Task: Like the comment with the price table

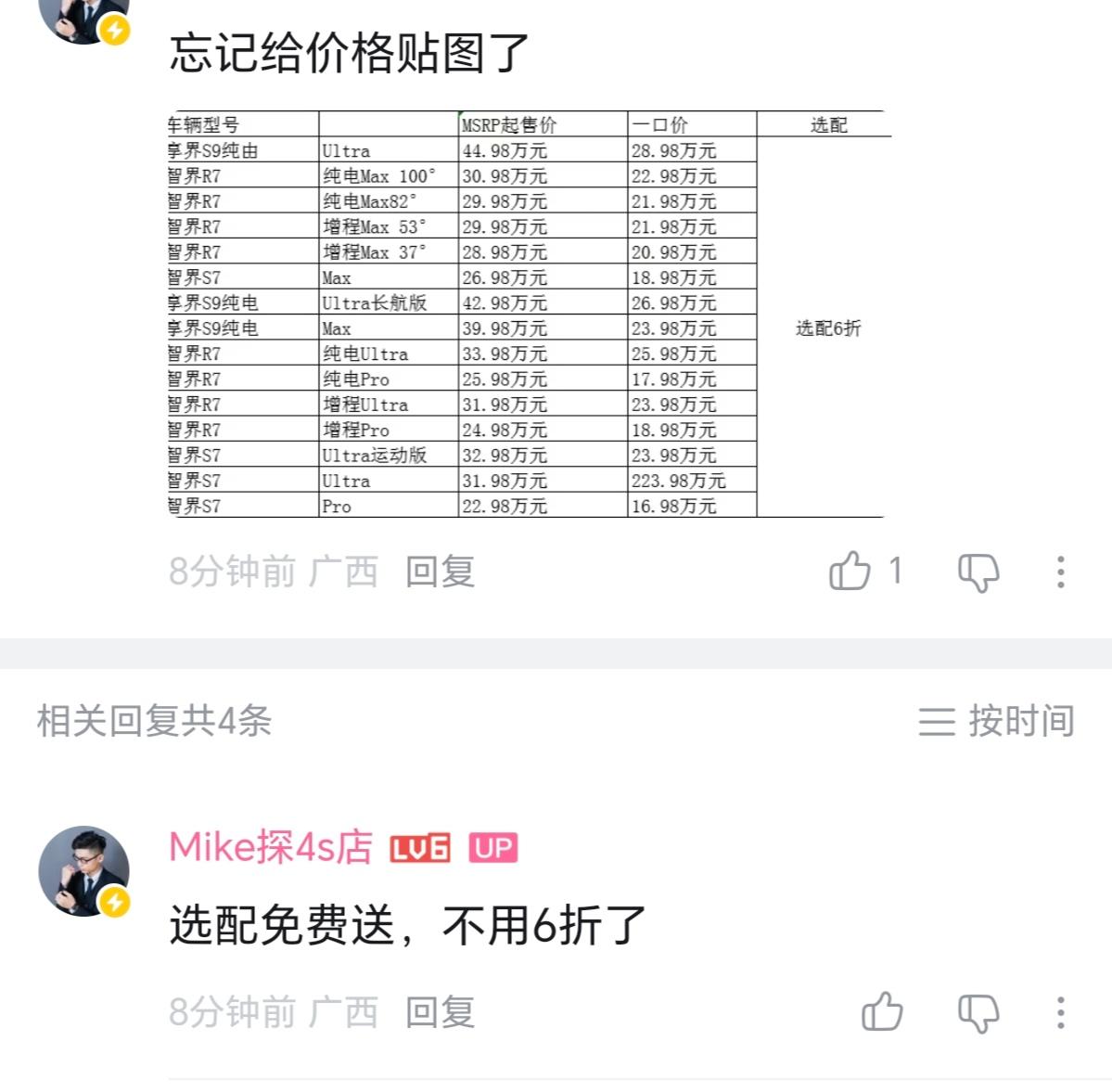Action: coord(850,572)
